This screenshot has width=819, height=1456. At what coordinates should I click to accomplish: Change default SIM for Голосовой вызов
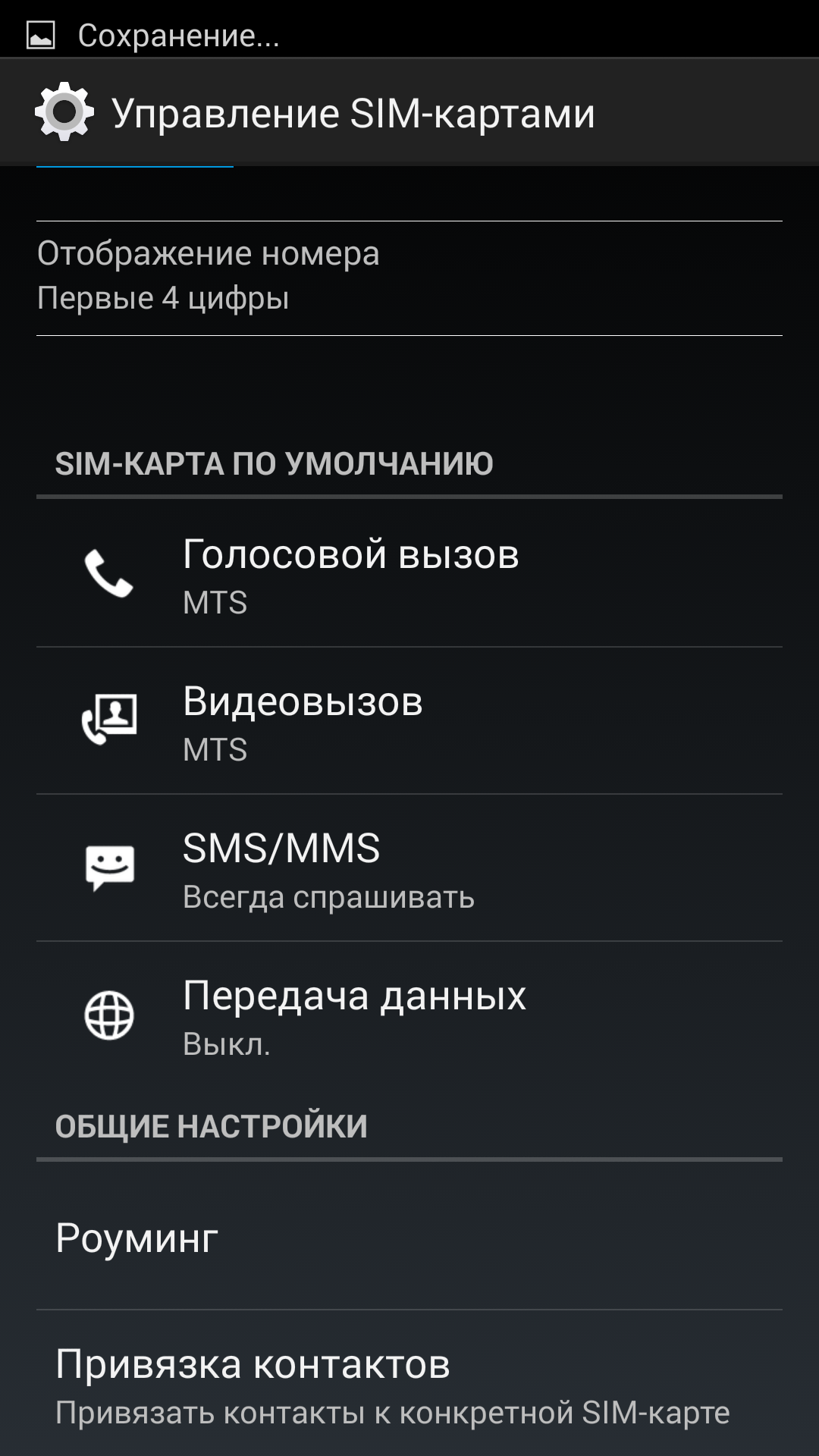[409, 574]
